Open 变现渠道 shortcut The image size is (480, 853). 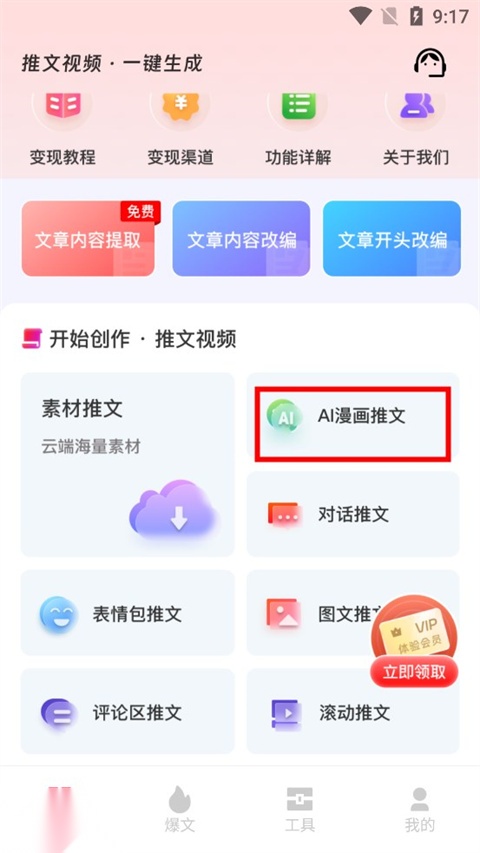click(180, 131)
